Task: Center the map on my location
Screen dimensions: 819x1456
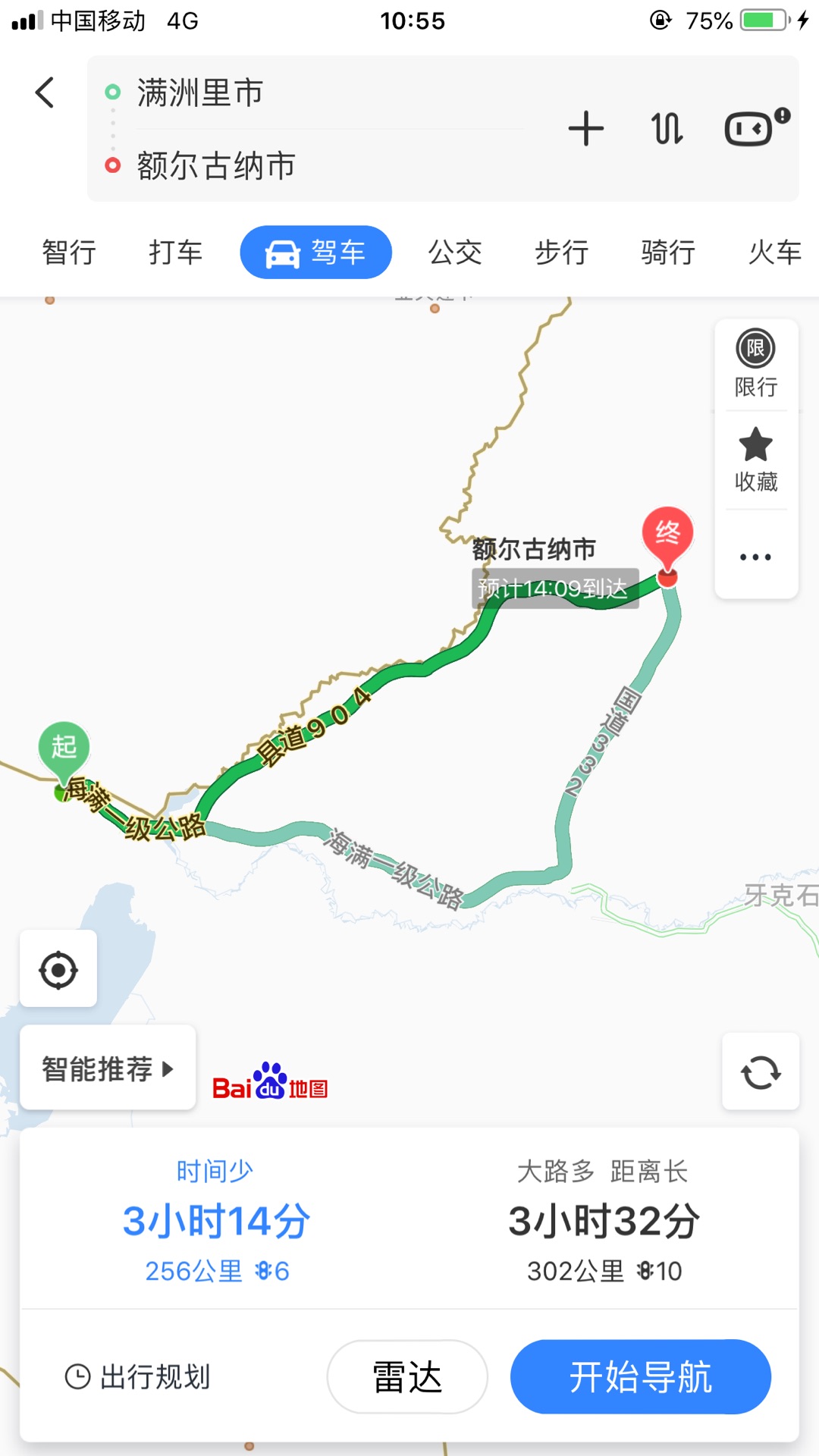Action: [58, 969]
